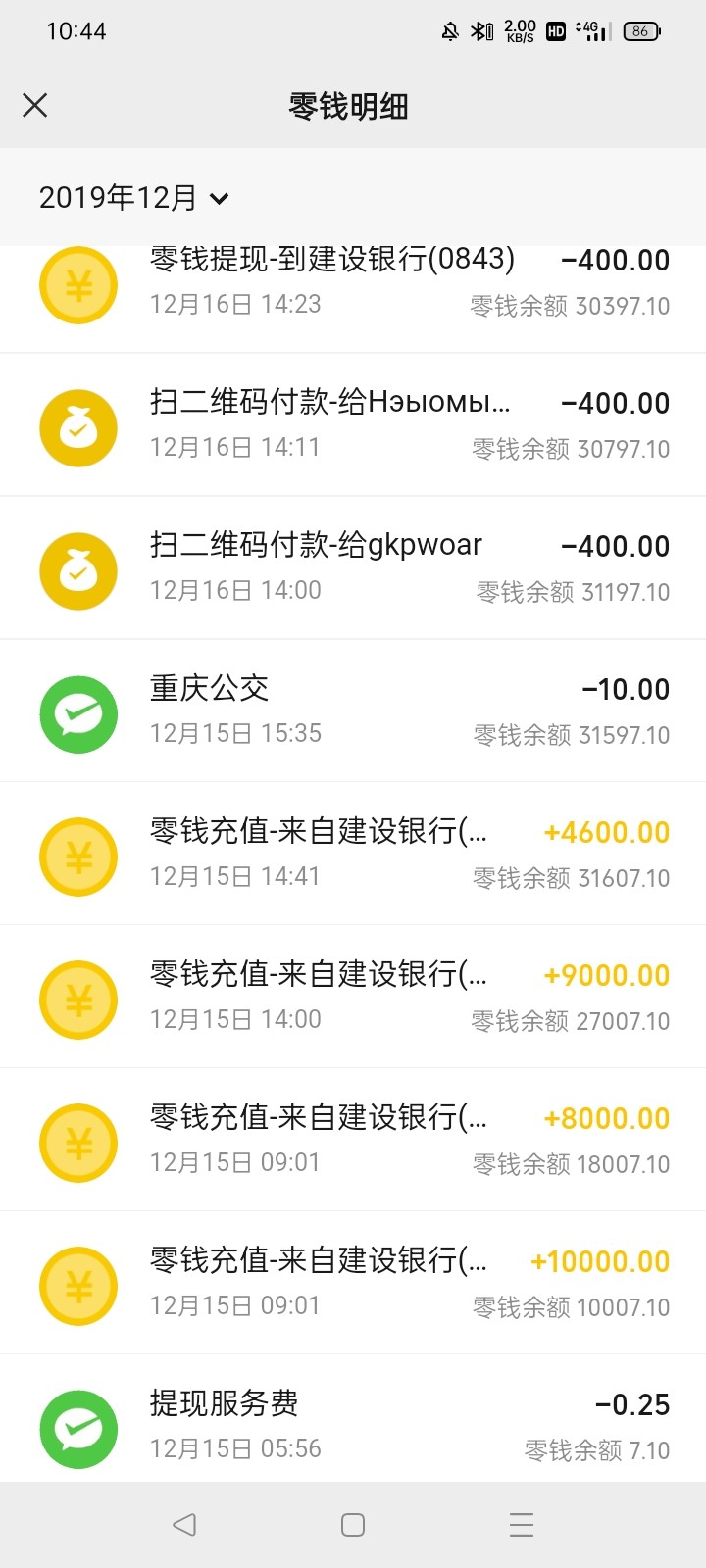Open the 2019年12月 month picker
This screenshot has width=706, height=1568.
point(133,198)
